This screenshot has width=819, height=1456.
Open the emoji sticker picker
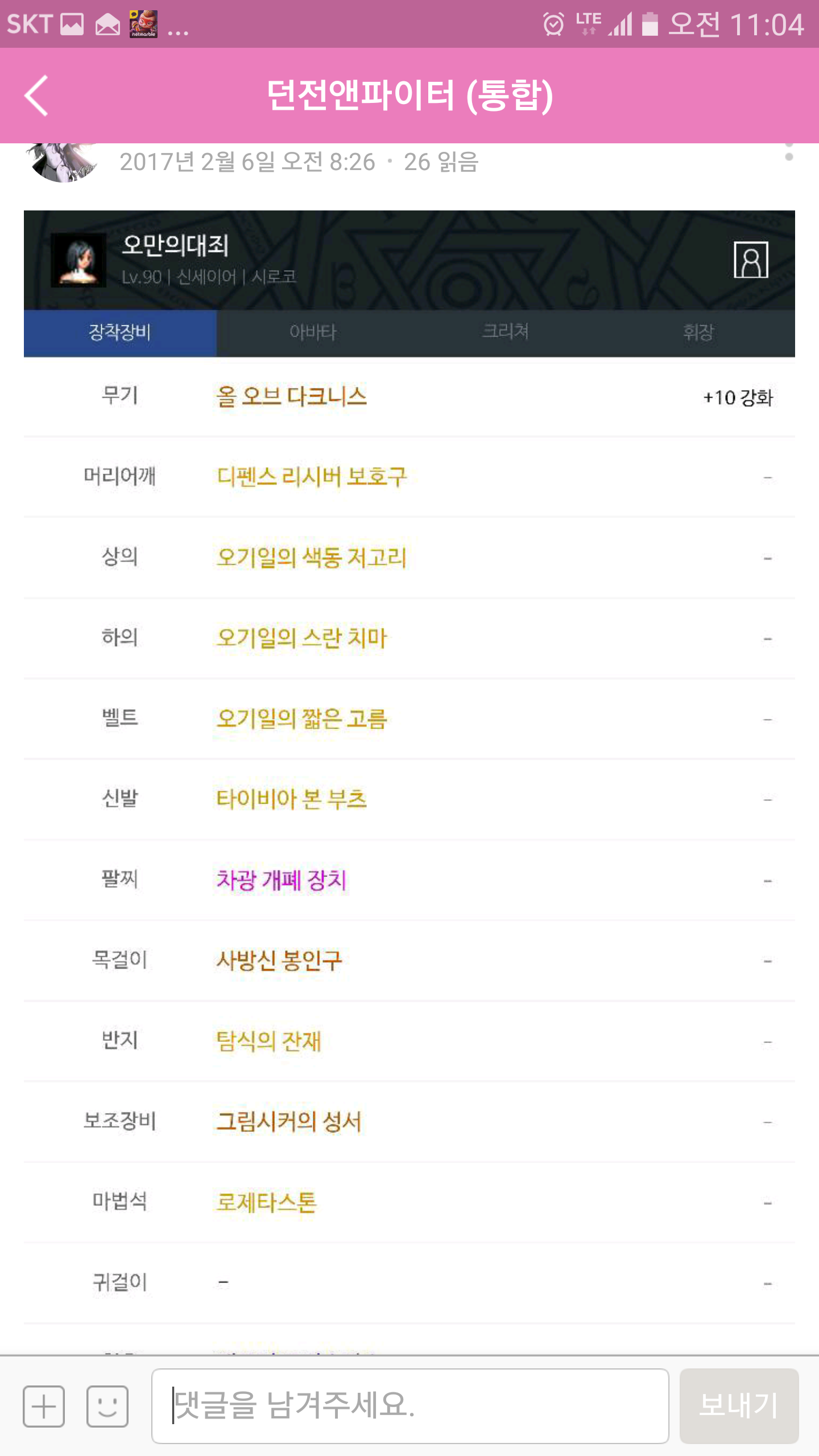[107, 1407]
